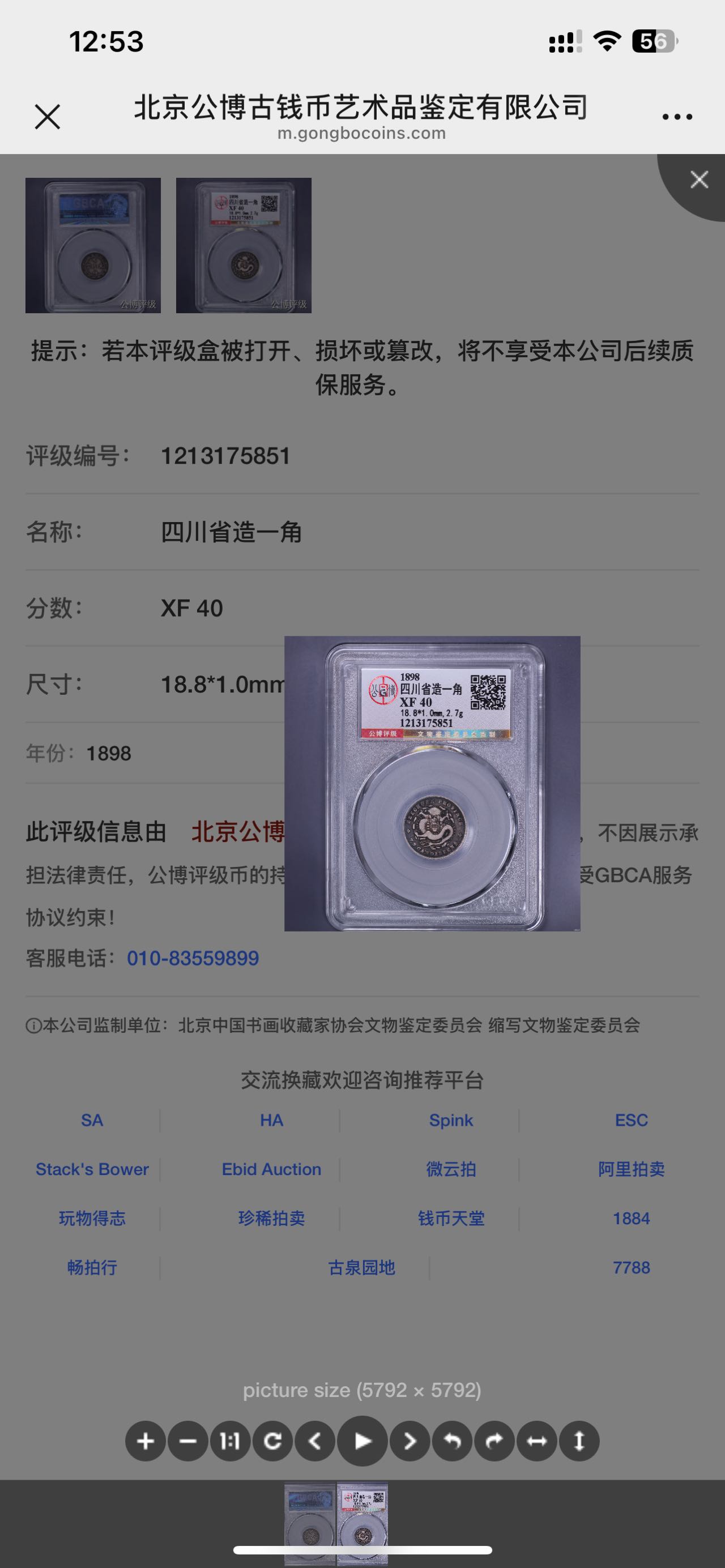Zoom in on the picture
Viewport: 725px width, 1568px height.
146,1441
